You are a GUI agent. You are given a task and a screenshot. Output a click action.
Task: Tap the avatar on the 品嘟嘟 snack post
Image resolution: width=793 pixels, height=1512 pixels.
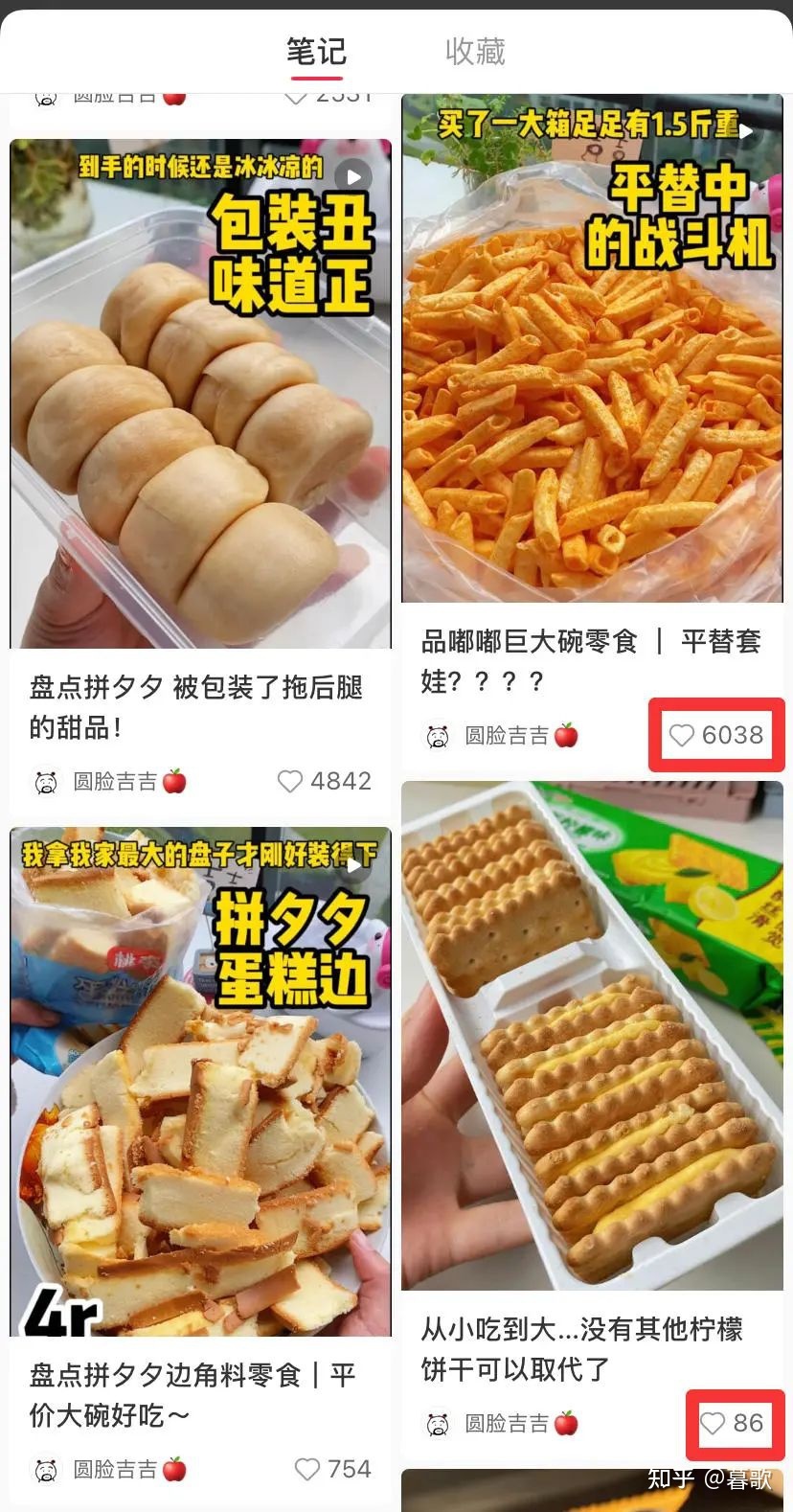[x=437, y=736]
